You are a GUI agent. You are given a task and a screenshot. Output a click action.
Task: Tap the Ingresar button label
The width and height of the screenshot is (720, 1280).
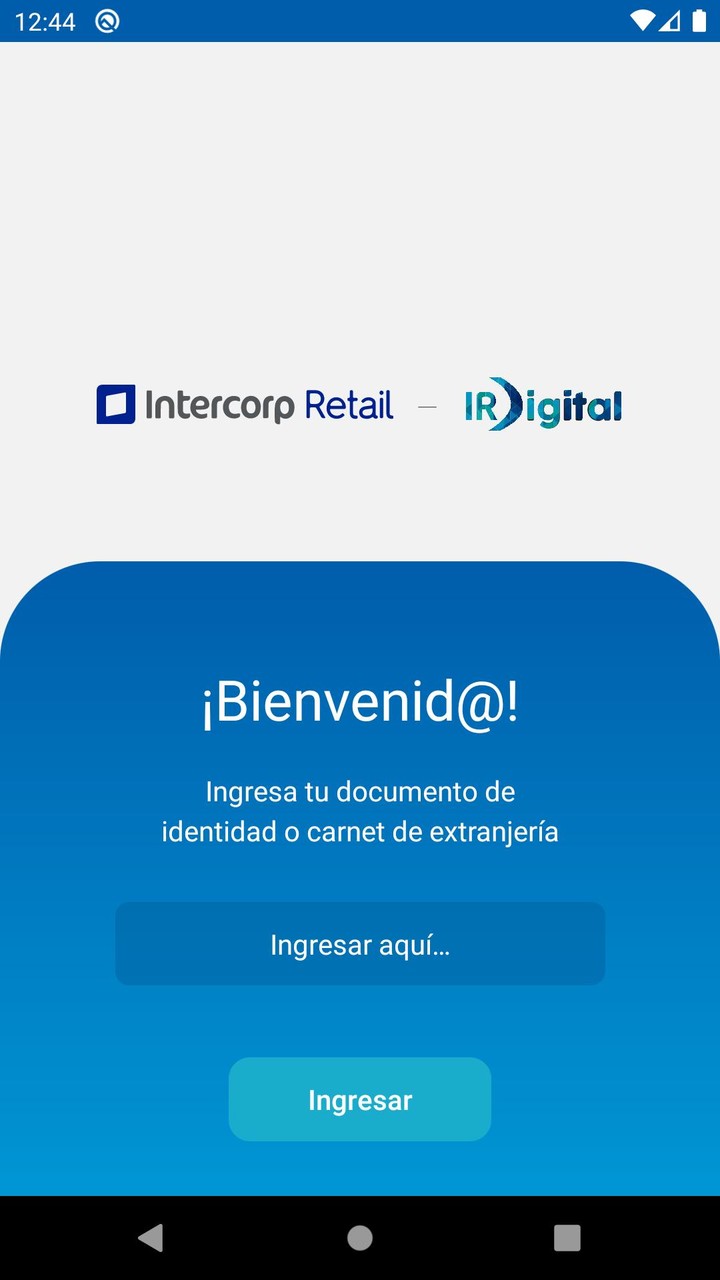coord(360,1099)
